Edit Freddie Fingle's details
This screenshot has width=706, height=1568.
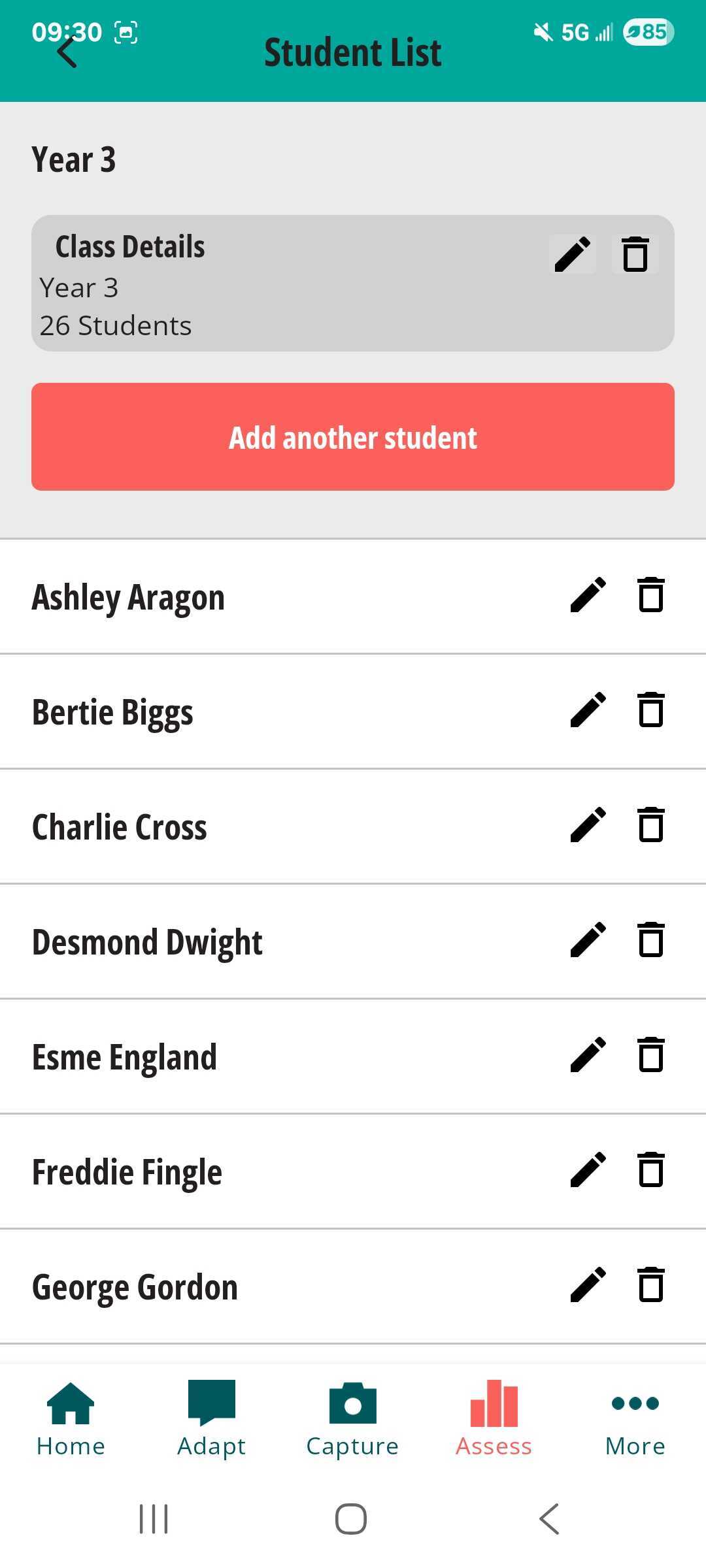[588, 1170]
